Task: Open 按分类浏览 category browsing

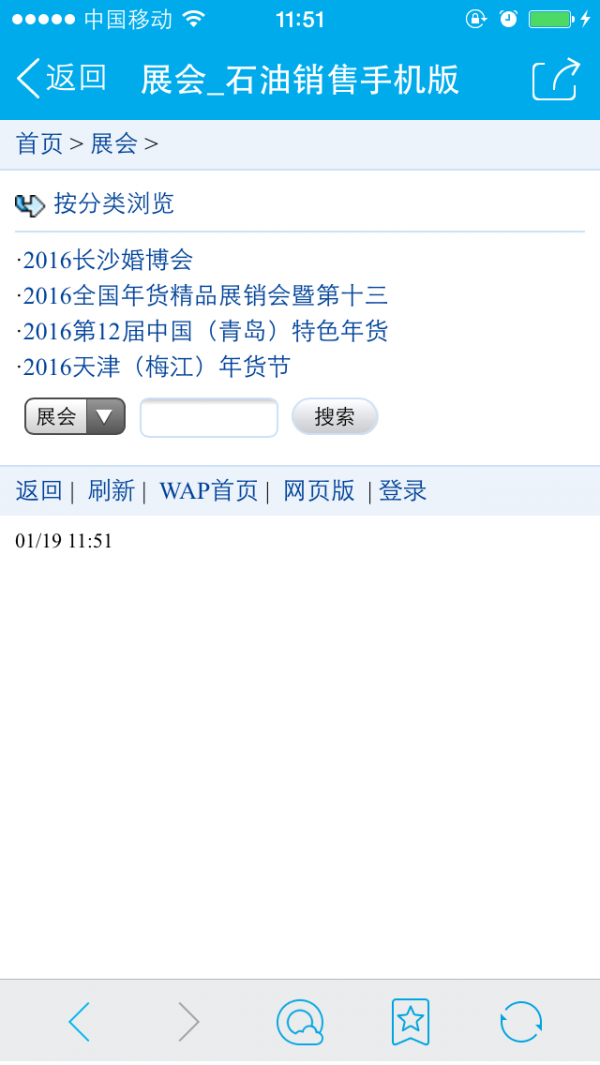Action: 113,204
